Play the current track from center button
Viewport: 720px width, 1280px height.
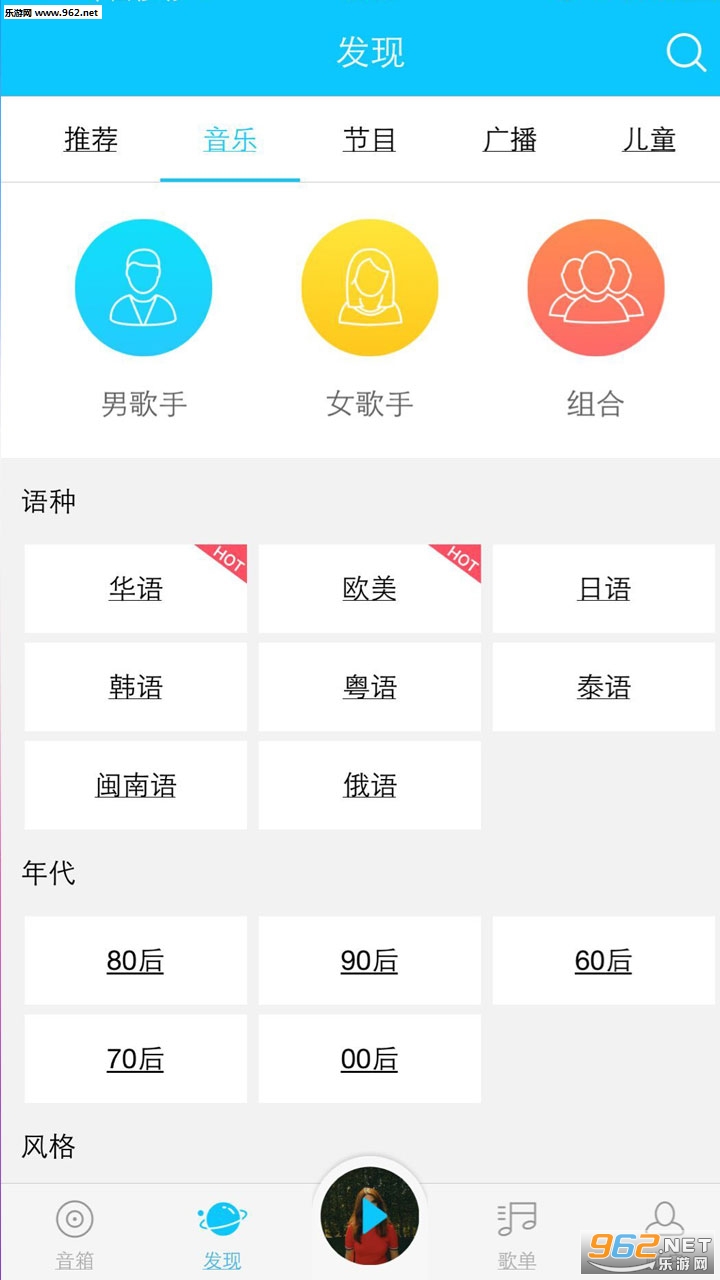(x=370, y=1216)
